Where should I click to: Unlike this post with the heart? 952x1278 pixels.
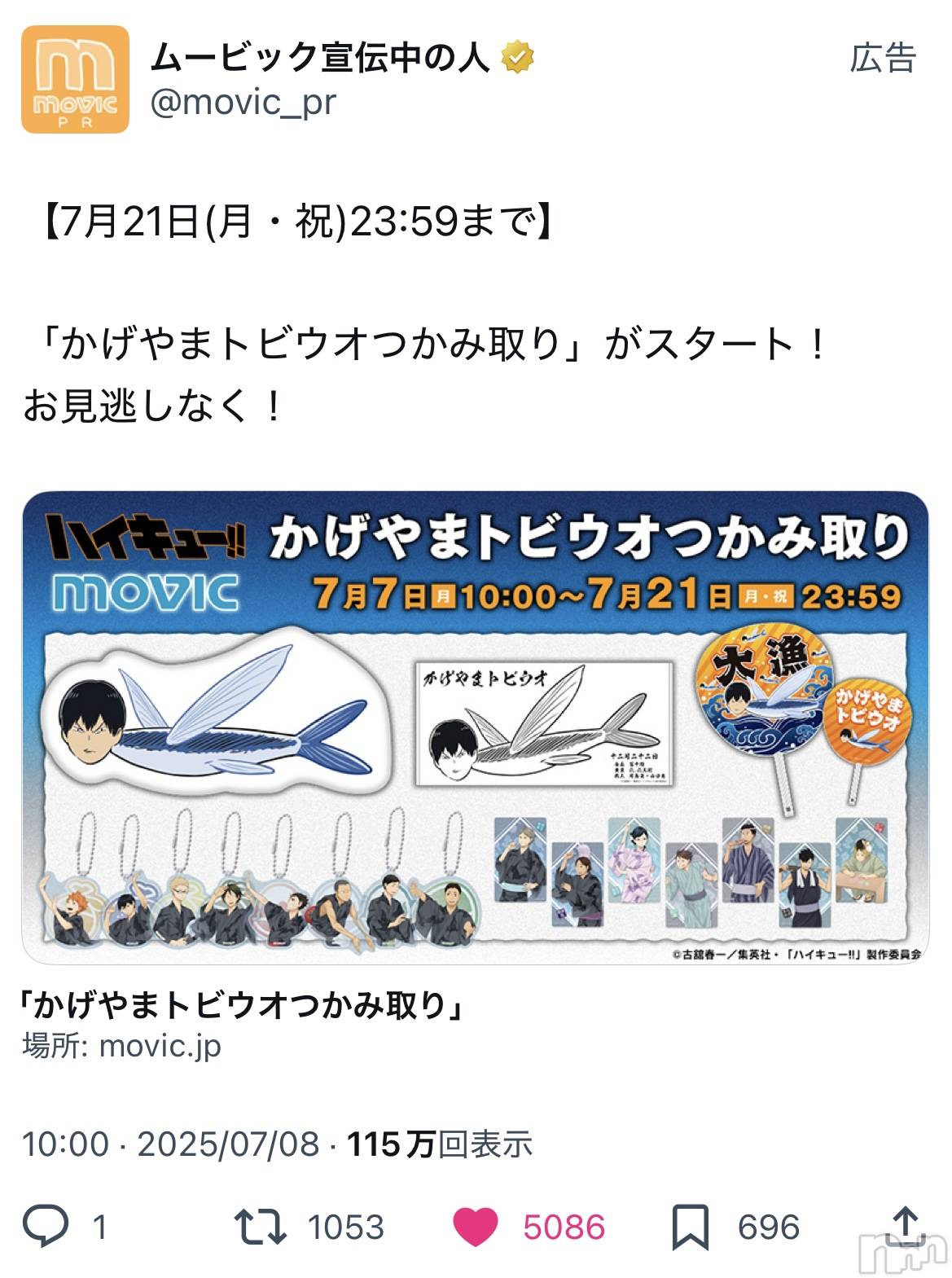(475, 1227)
